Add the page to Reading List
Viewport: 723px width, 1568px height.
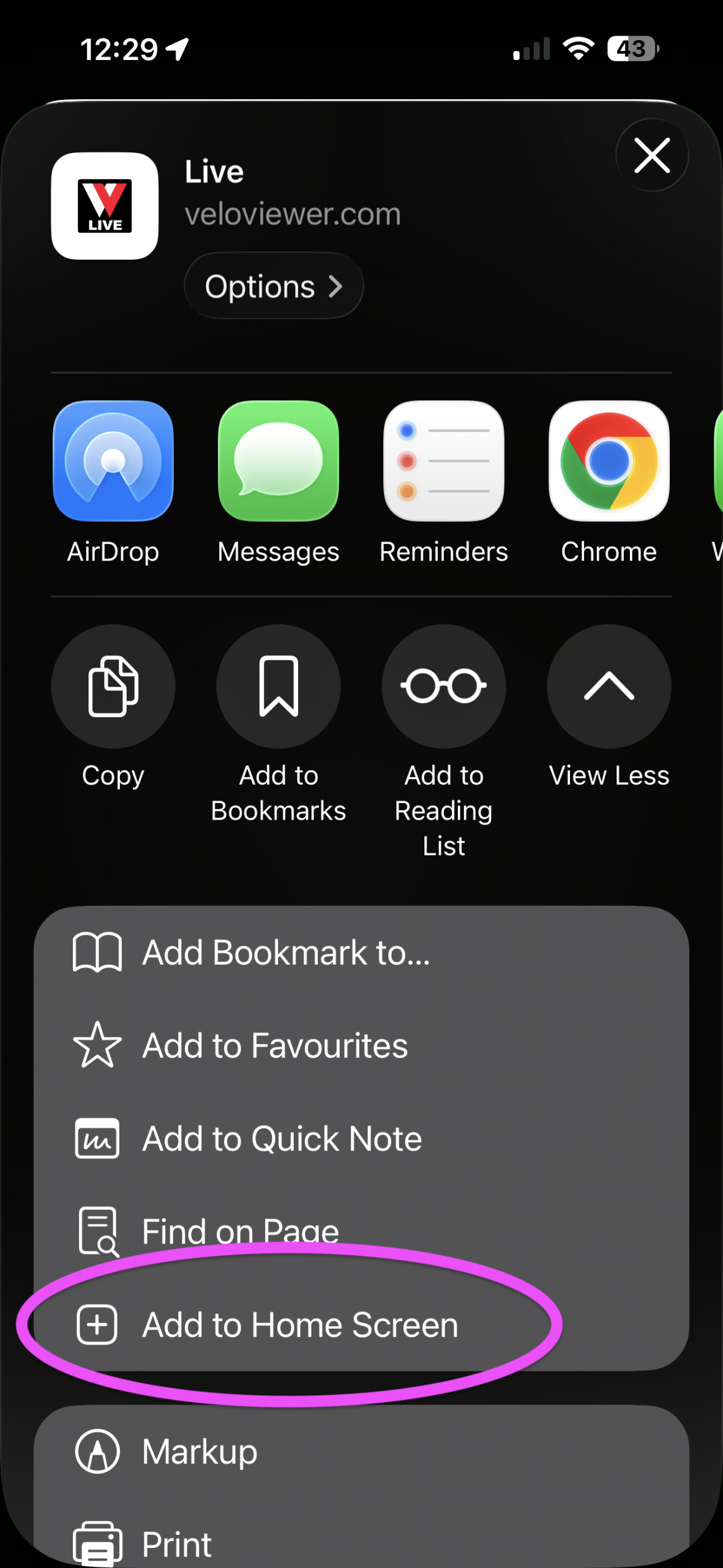(x=444, y=686)
